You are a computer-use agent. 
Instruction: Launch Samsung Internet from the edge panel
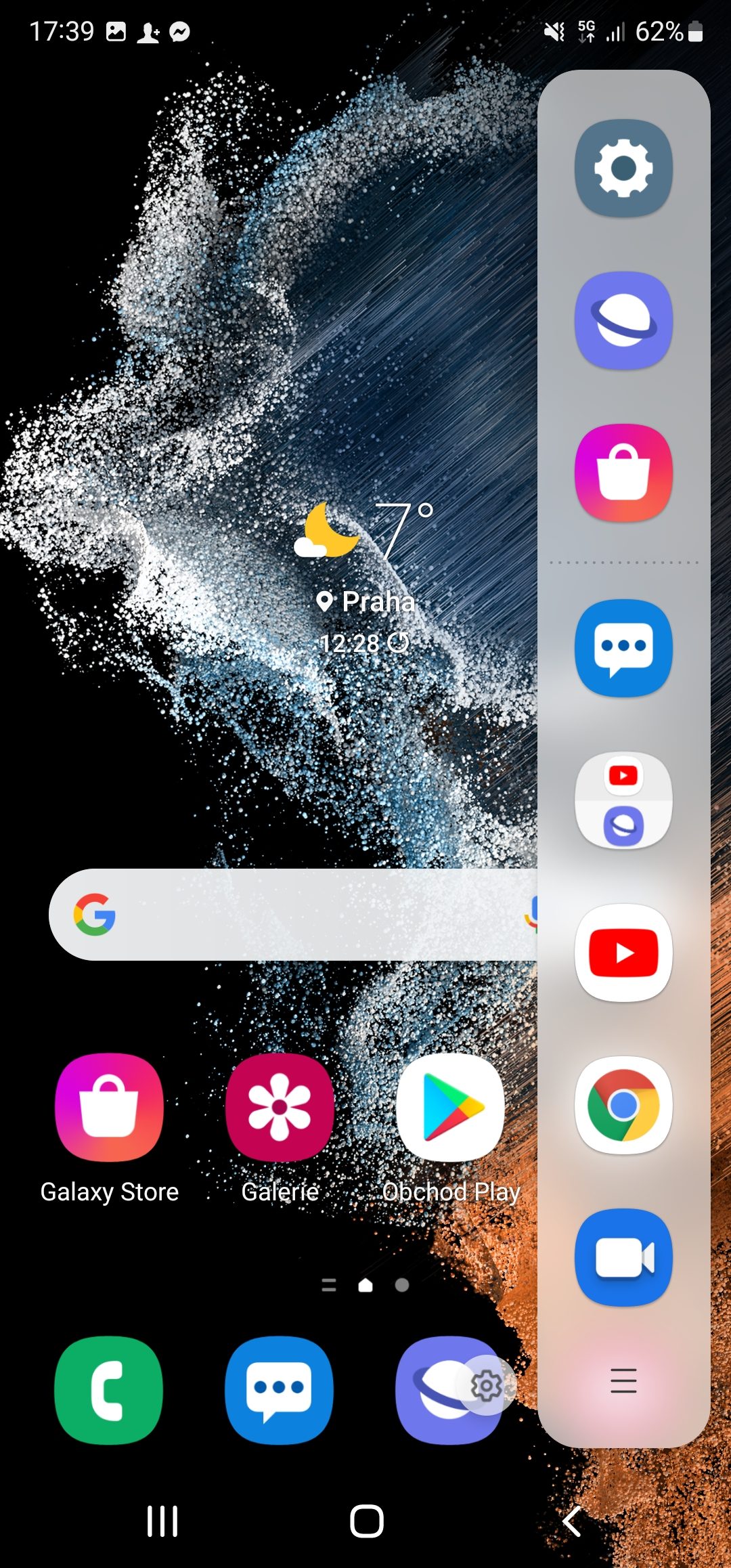623,320
